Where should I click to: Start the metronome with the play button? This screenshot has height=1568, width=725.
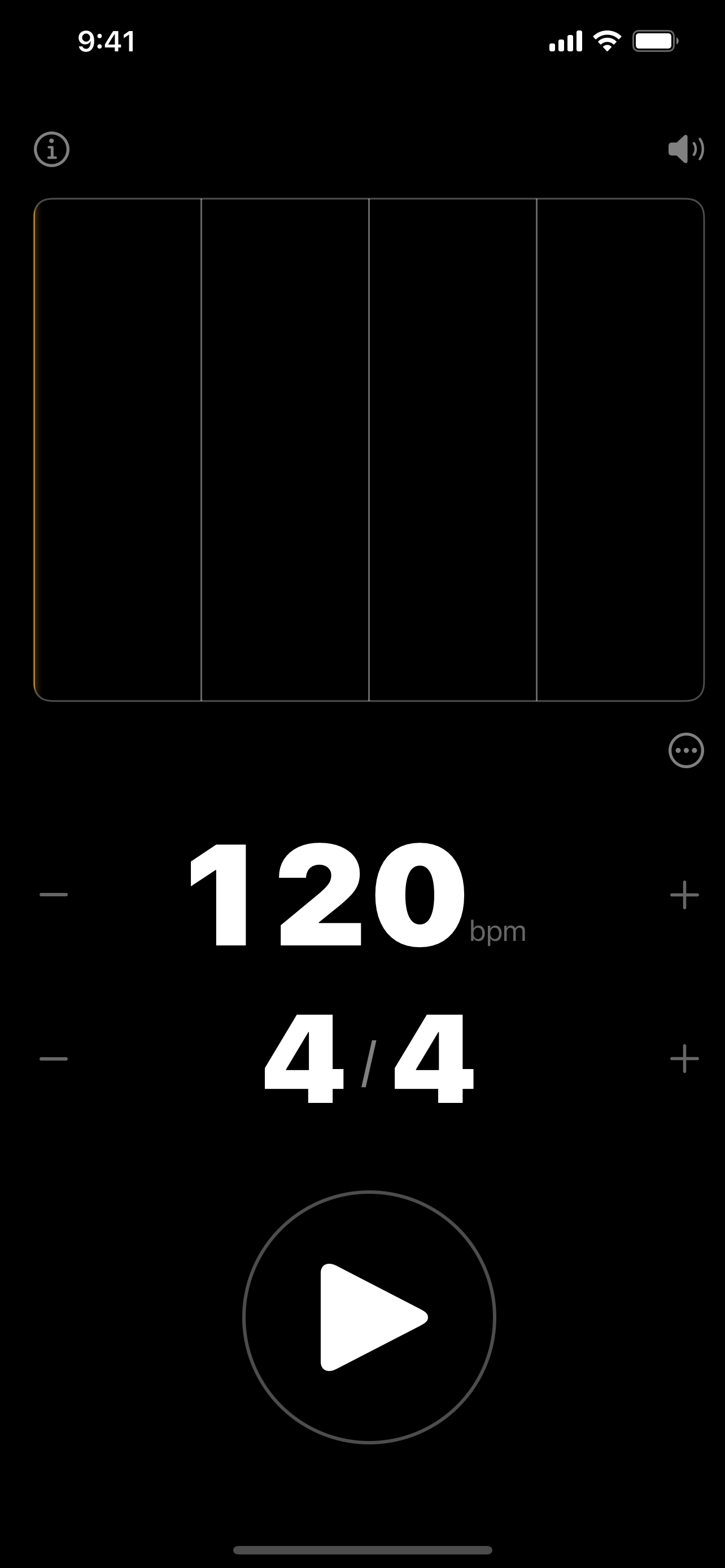click(369, 1317)
